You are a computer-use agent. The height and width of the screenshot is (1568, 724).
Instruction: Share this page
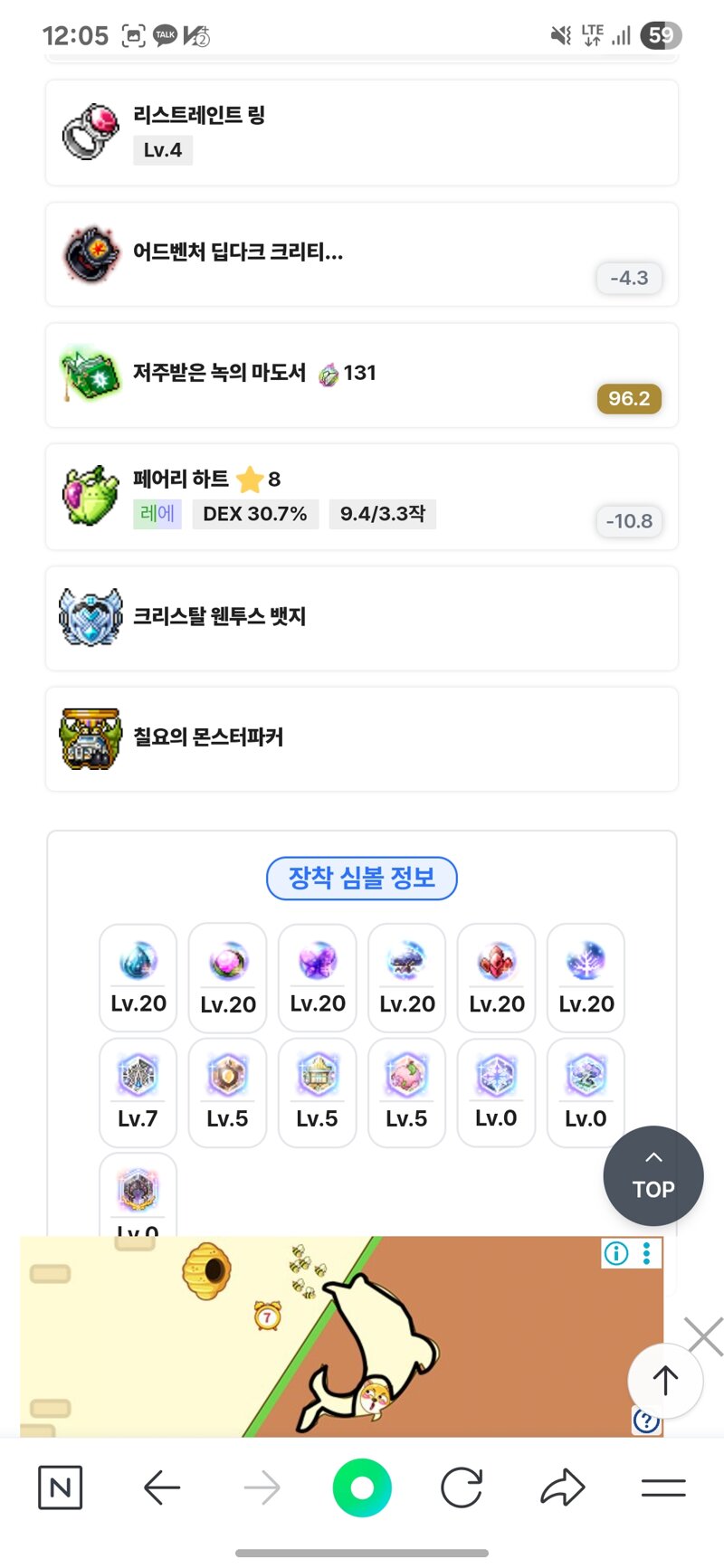tap(562, 1487)
